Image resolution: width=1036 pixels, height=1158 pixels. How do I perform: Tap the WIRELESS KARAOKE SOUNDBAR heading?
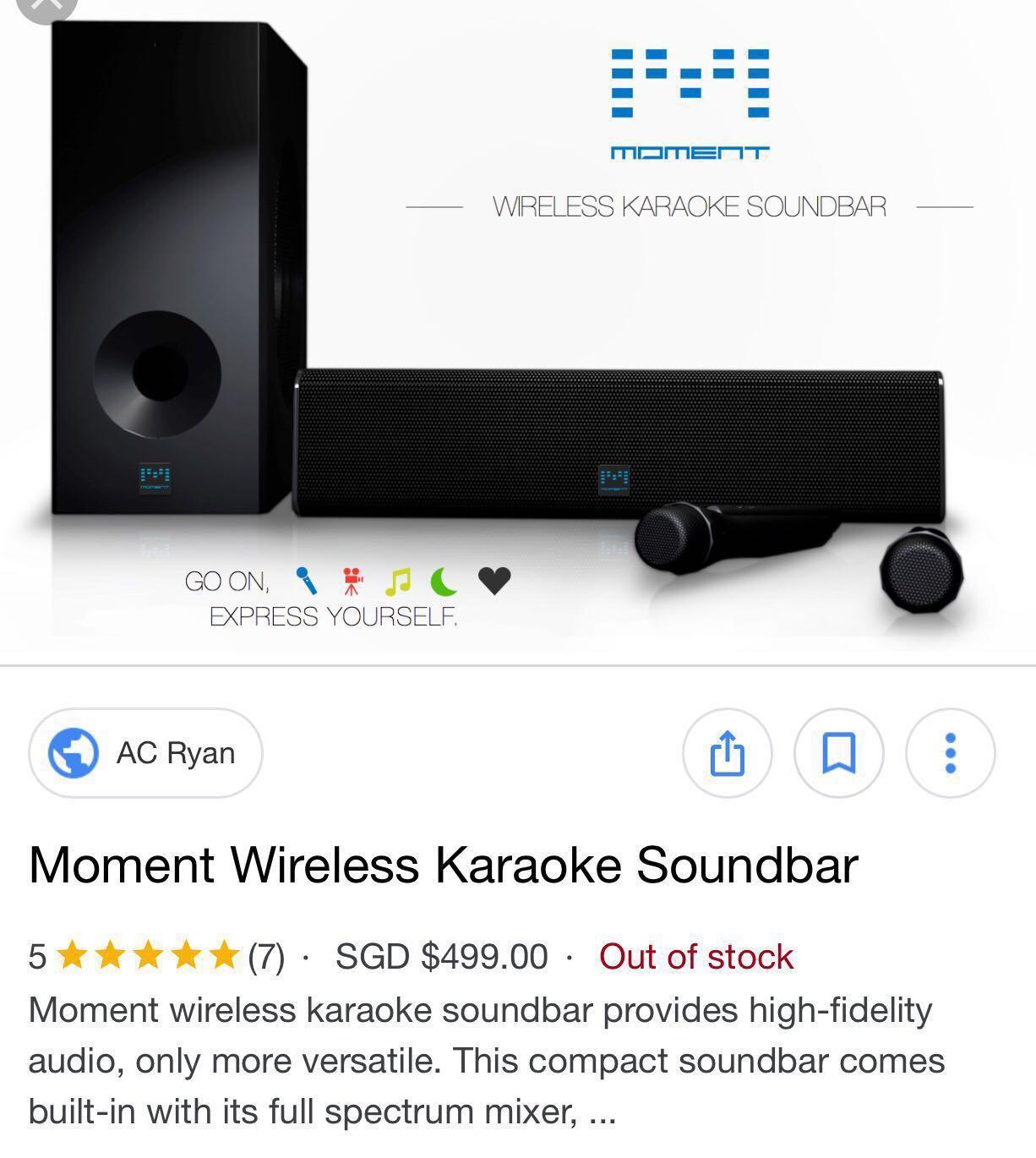click(x=690, y=205)
